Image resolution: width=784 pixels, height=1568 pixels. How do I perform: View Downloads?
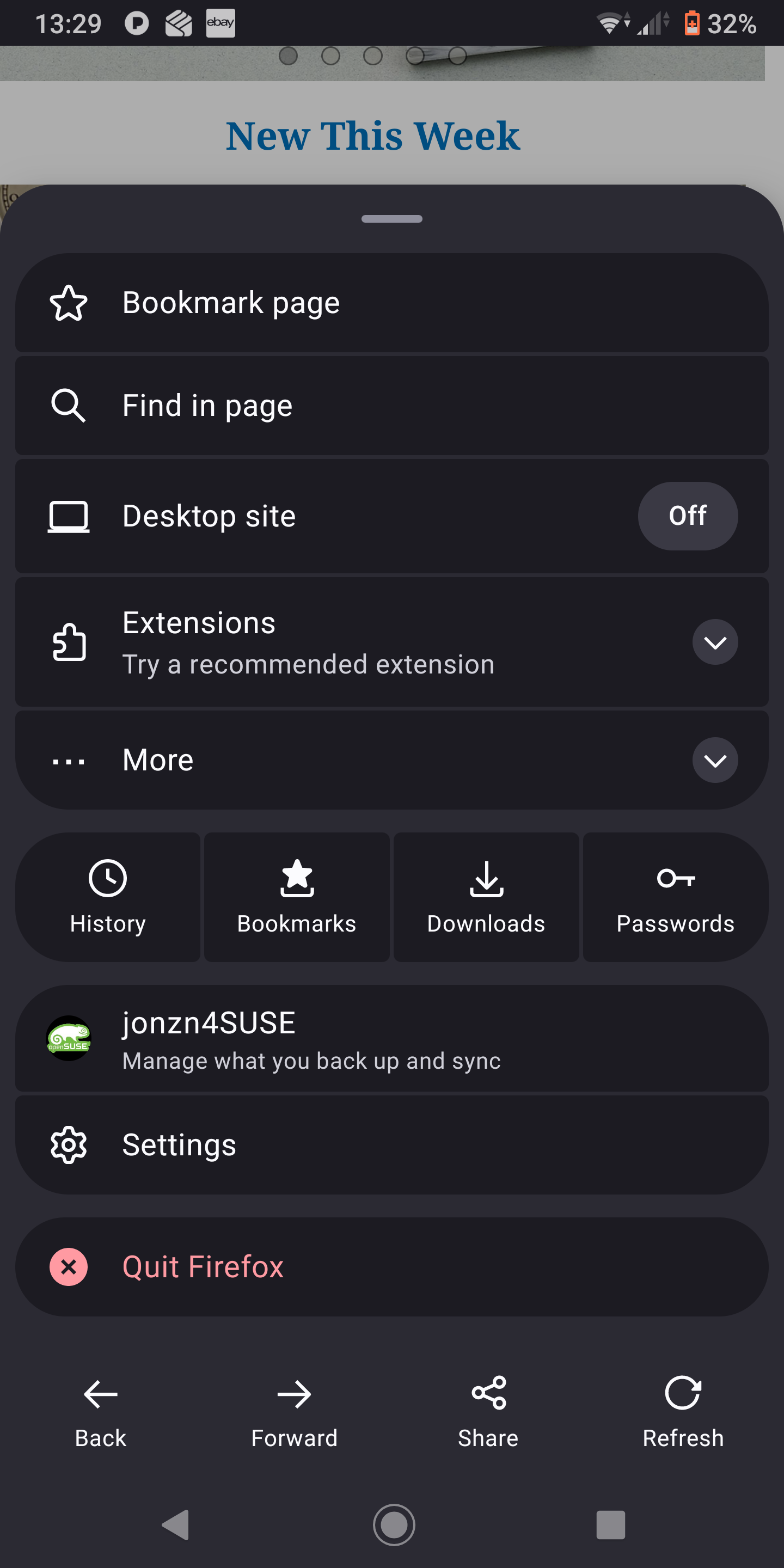(486, 897)
